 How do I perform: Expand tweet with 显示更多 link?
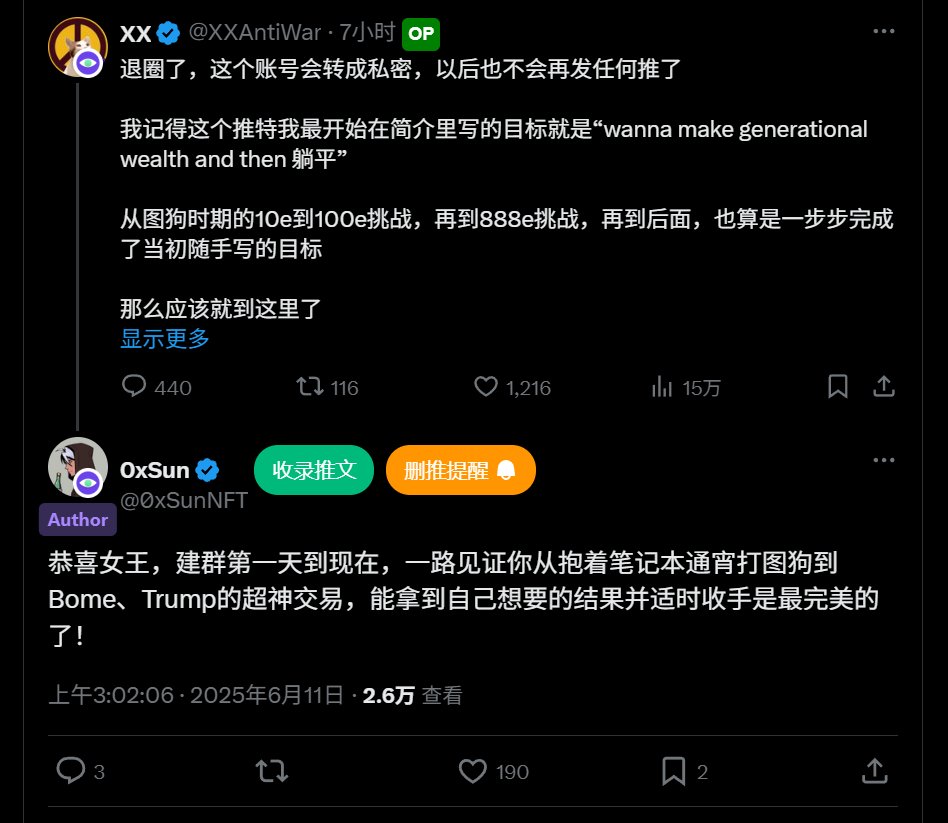click(x=165, y=338)
